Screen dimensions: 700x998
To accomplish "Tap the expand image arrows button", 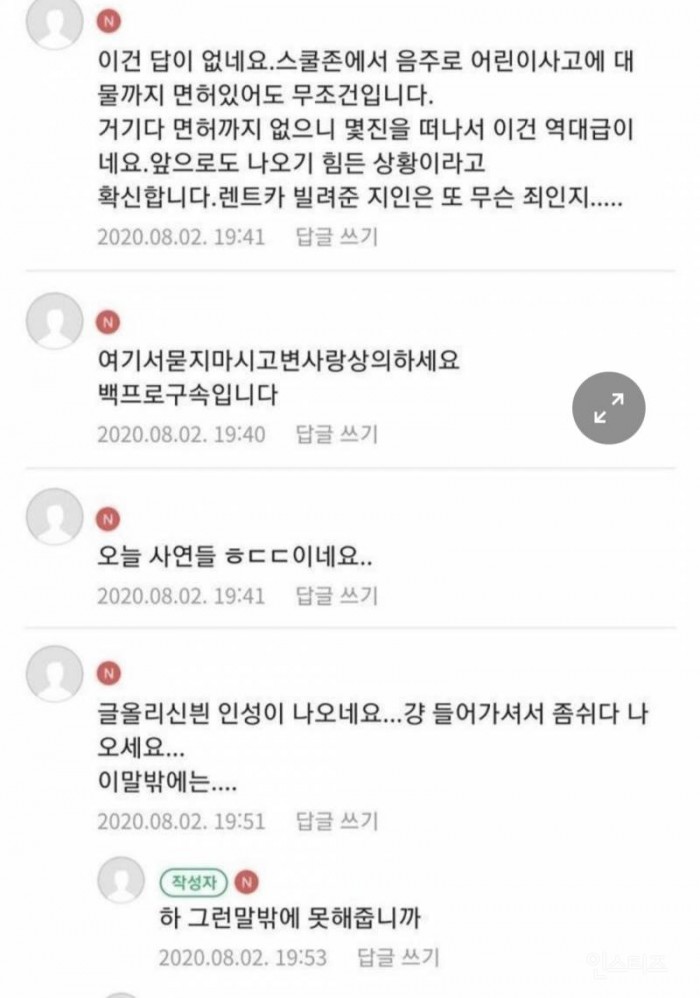I will (x=608, y=409).
